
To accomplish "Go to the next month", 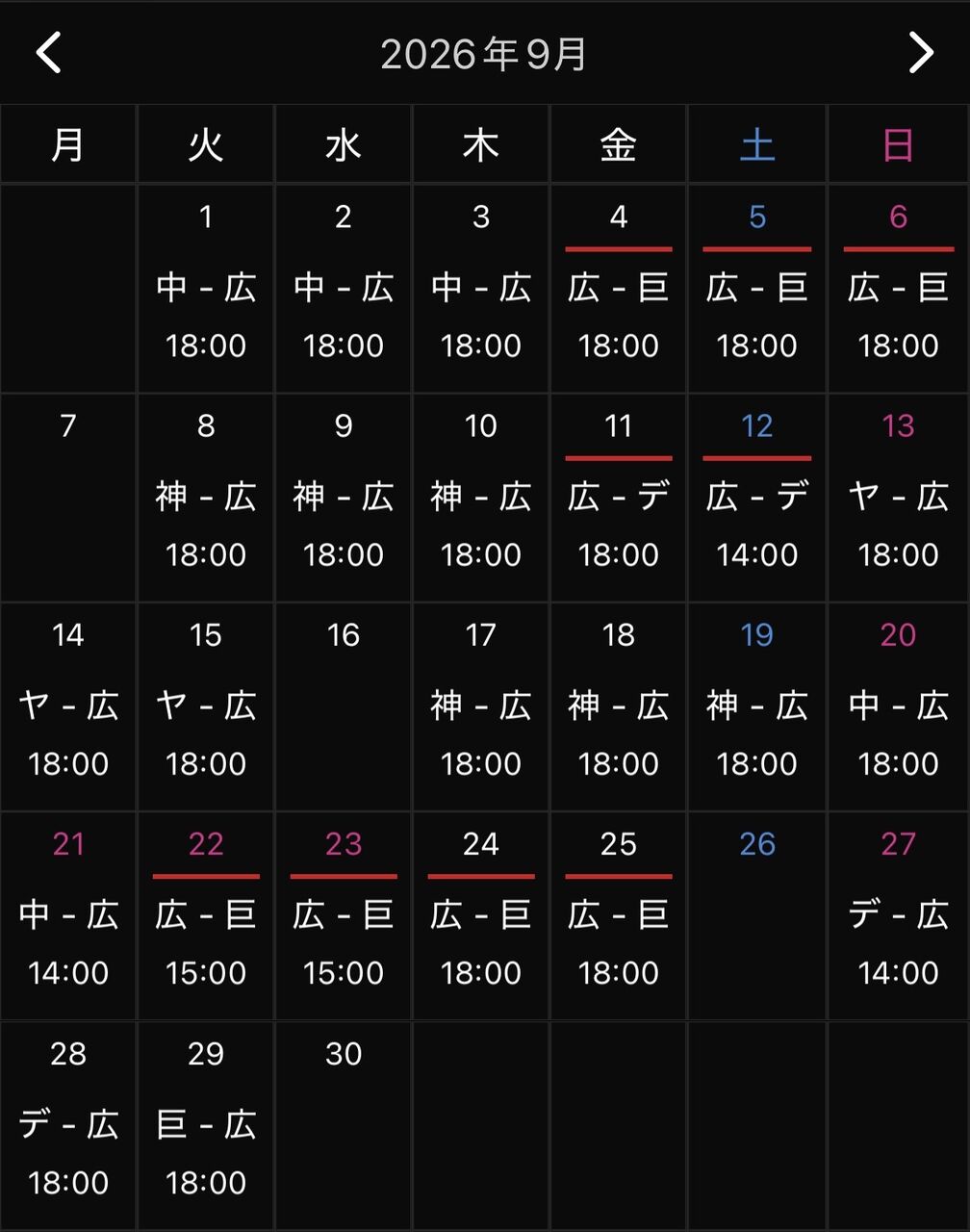I will point(921,53).
